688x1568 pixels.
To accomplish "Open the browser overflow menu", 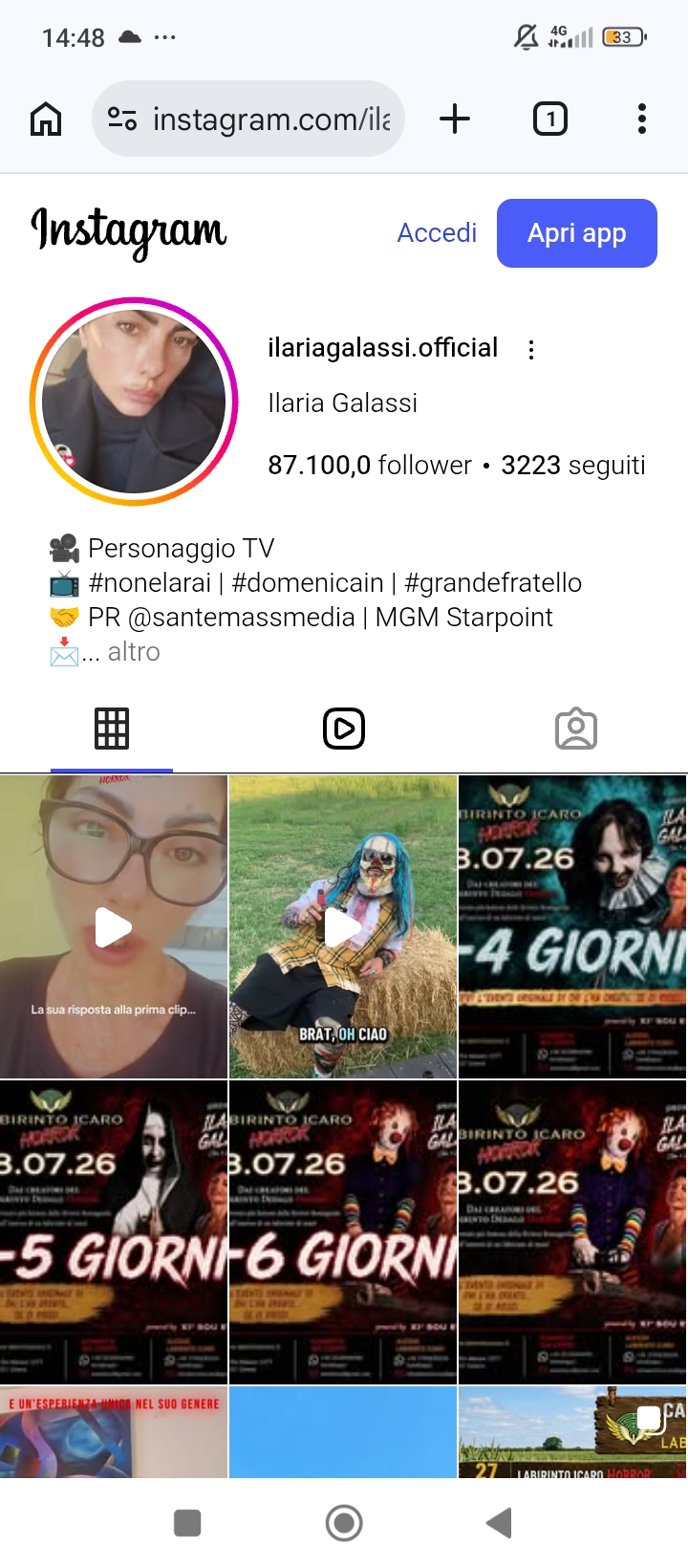I will coord(642,119).
